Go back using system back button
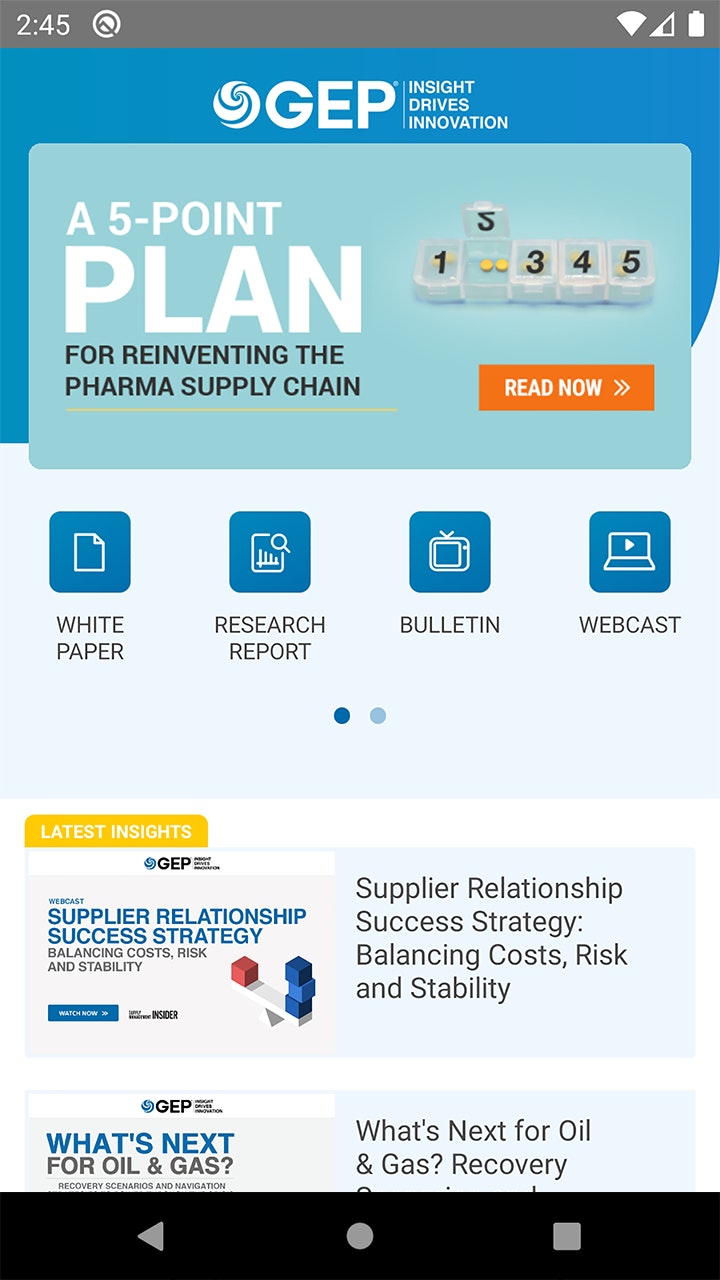The image size is (720, 1280). click(x=151, y=1236)
